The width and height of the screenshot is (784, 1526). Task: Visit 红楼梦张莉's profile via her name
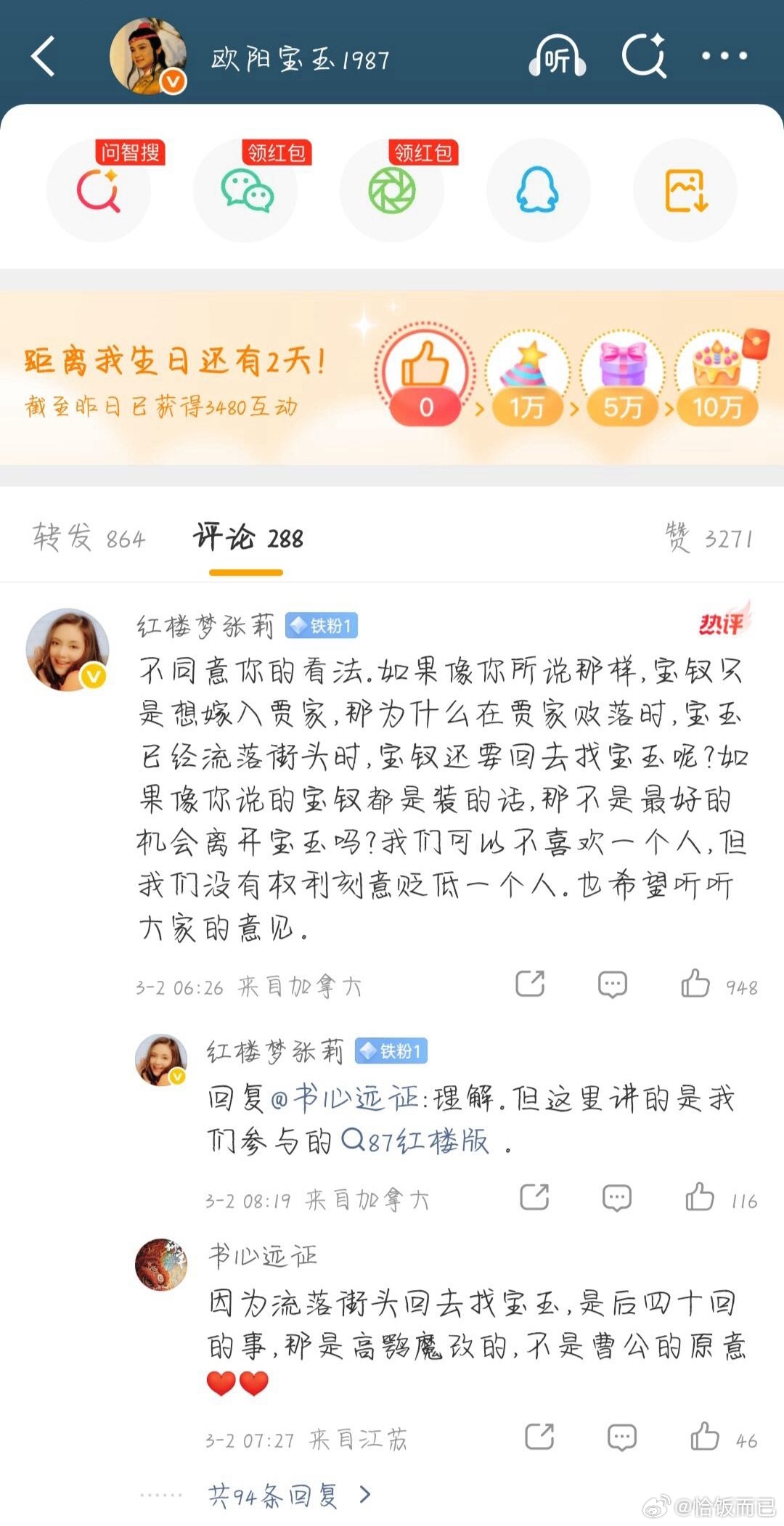pos(203,626)
